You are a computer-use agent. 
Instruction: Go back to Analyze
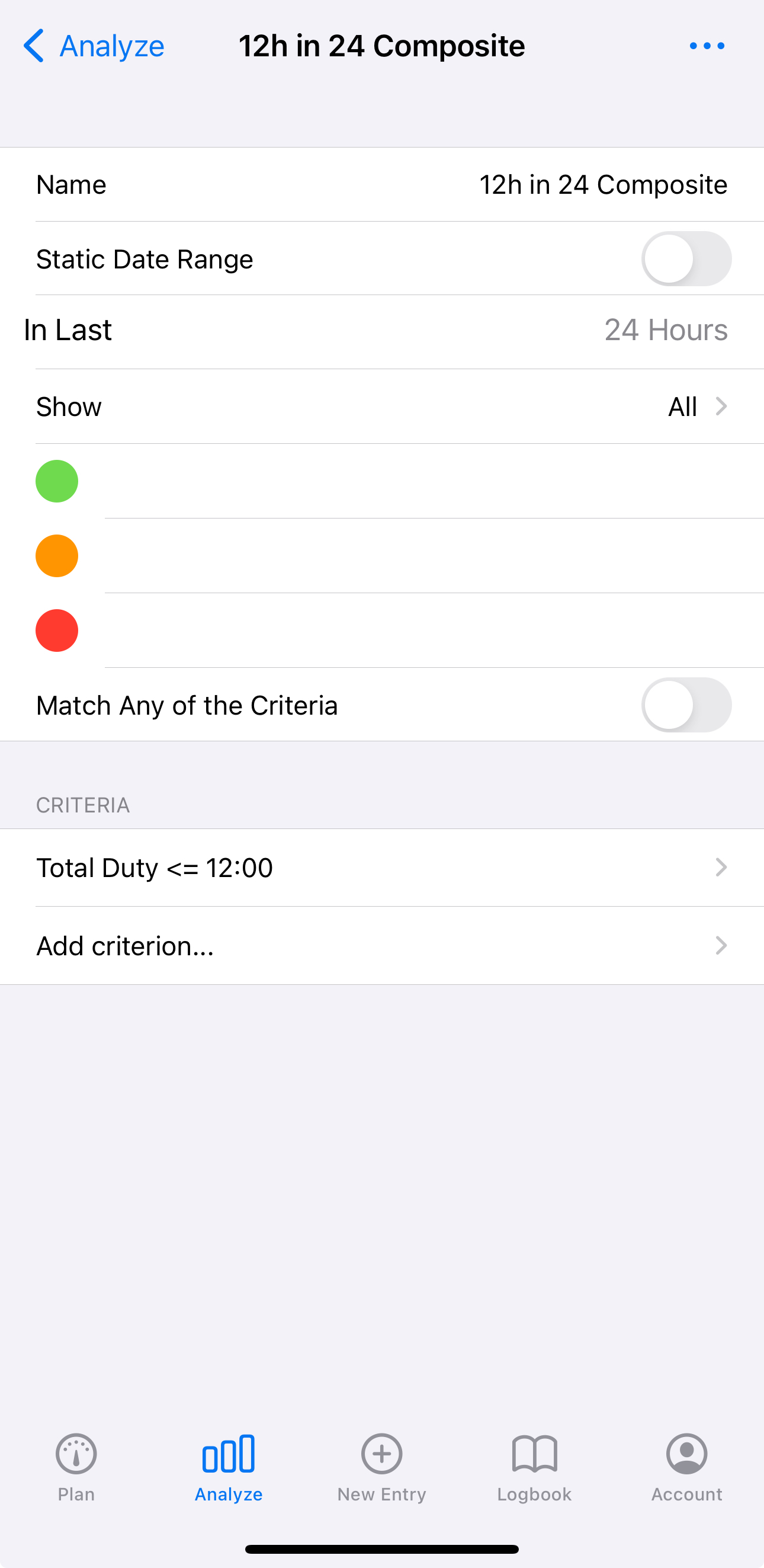click(x=94, y=46)
